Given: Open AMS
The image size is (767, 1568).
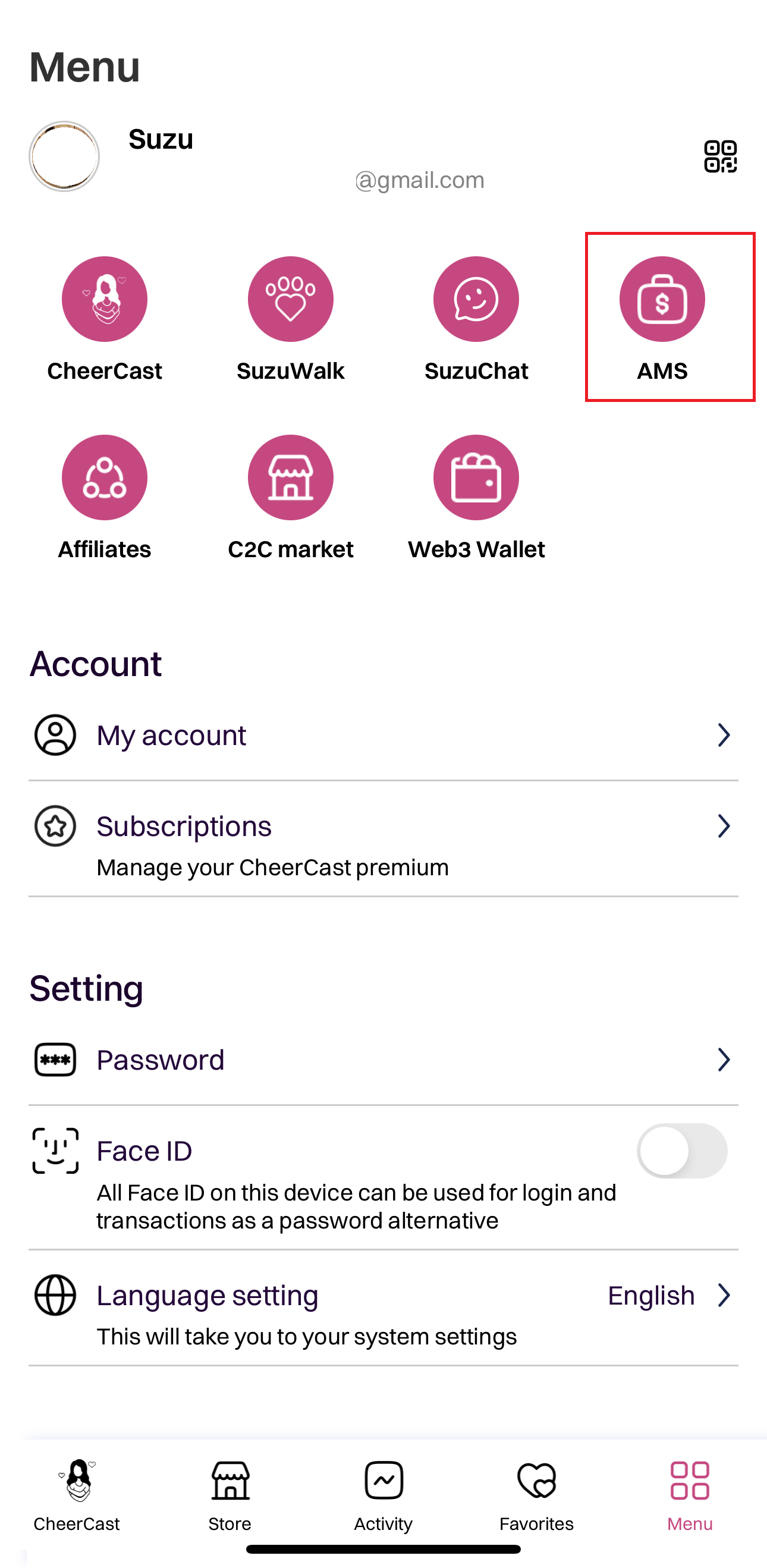Looking at the screenshot, I should (662, 300).
